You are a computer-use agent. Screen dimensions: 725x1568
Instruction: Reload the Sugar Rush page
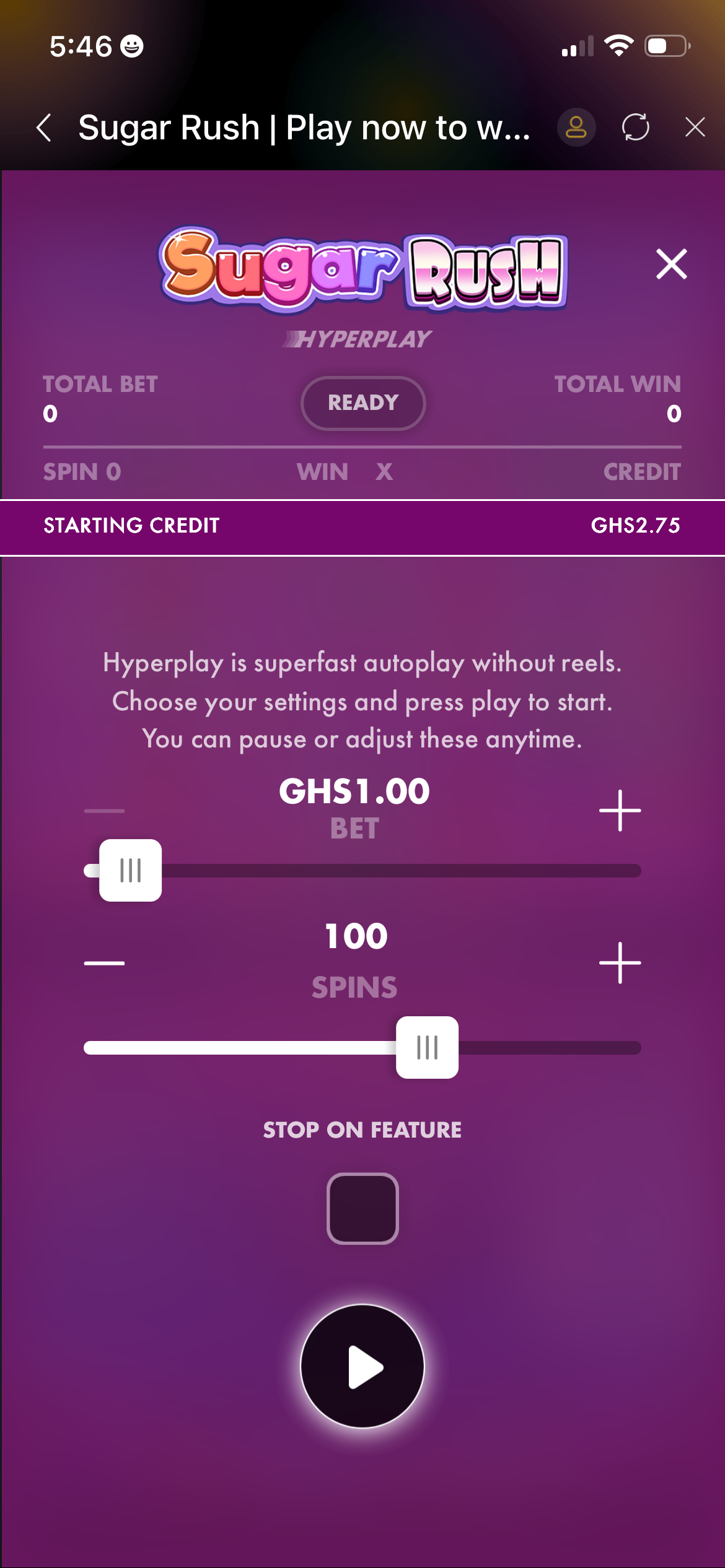tap(635, 128)
